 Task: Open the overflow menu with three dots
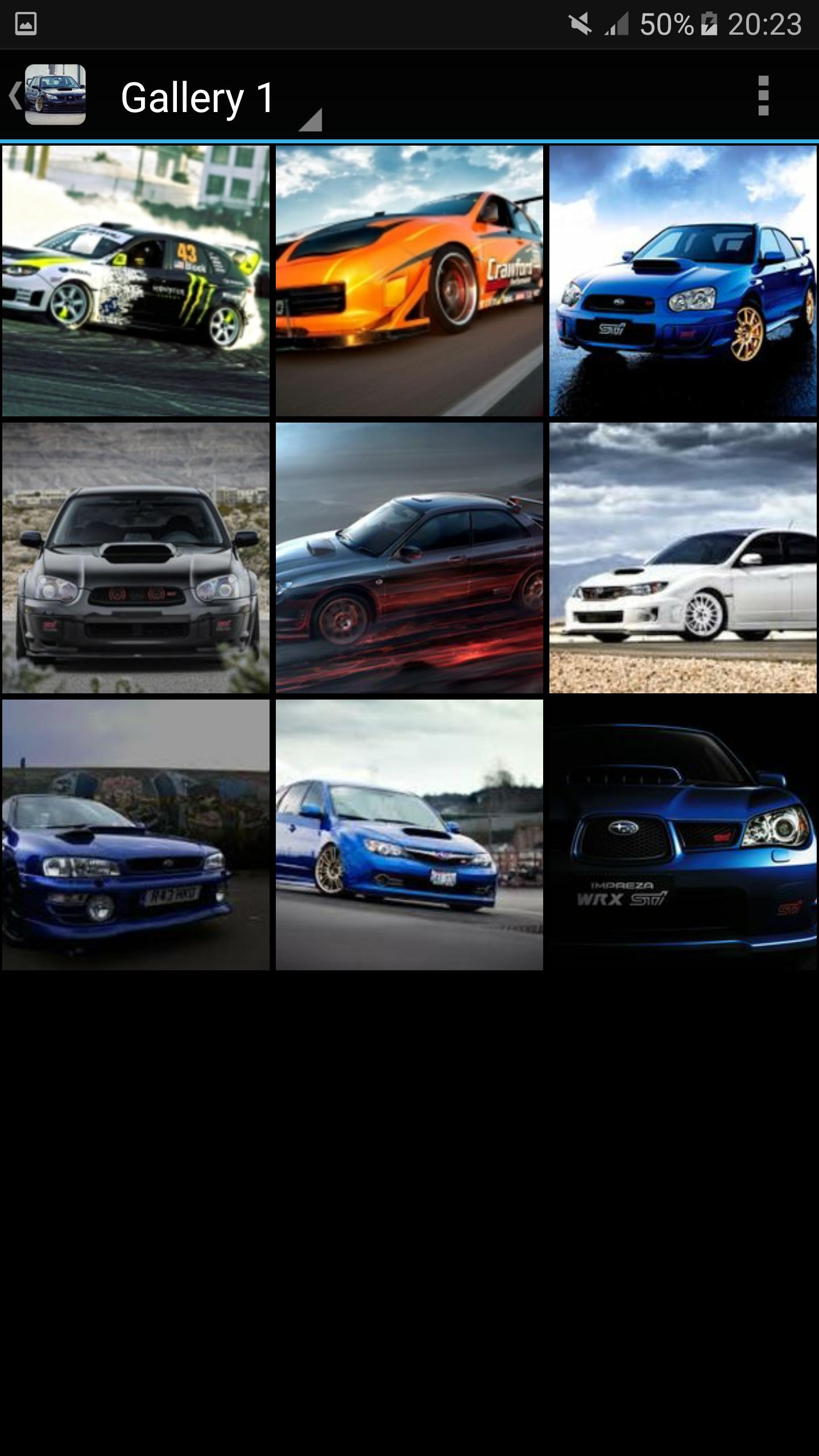pyautogui.click(x=762, y=97)
